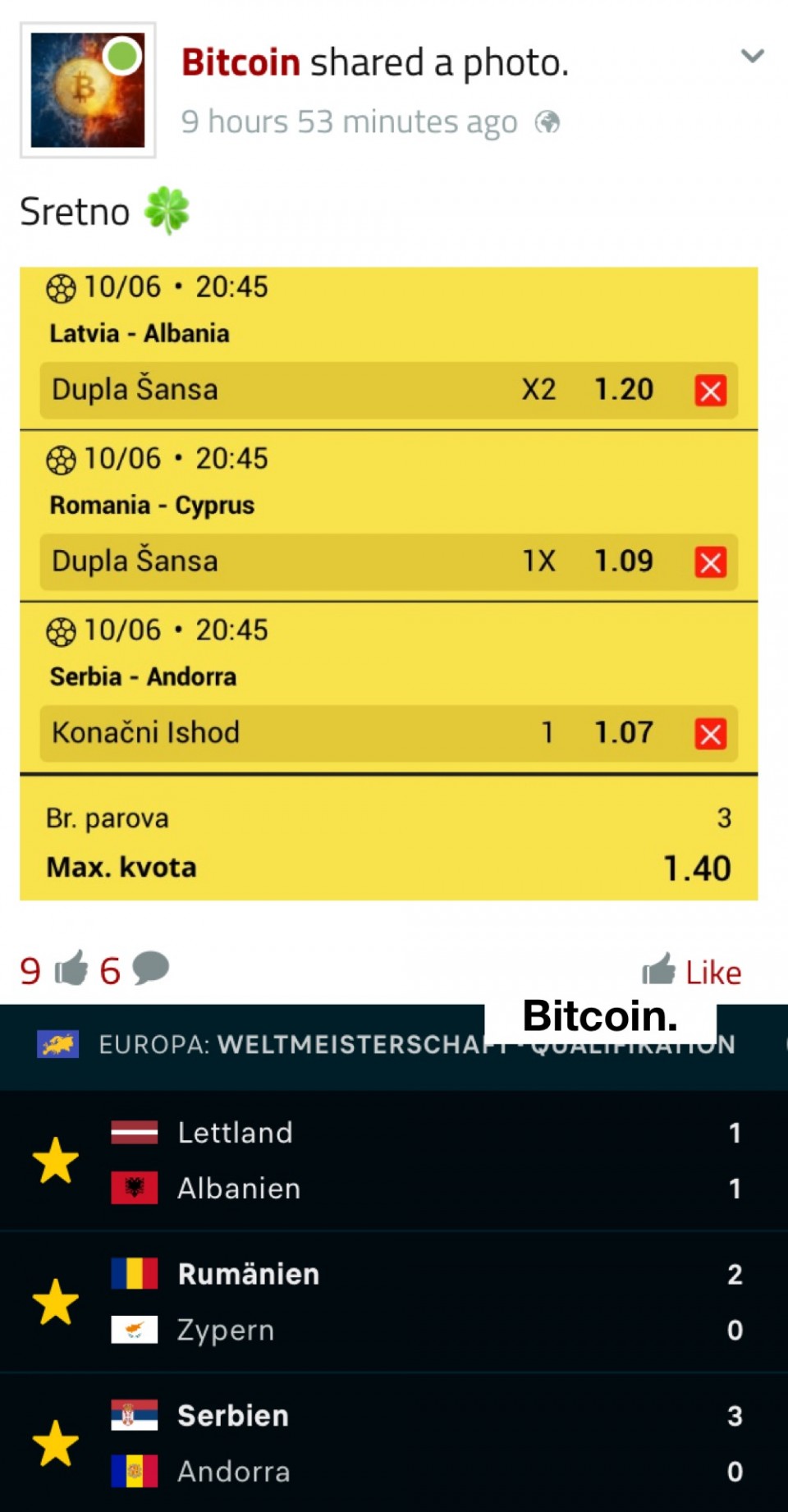Open Bitcoin's profile picture

coord(88,90)
